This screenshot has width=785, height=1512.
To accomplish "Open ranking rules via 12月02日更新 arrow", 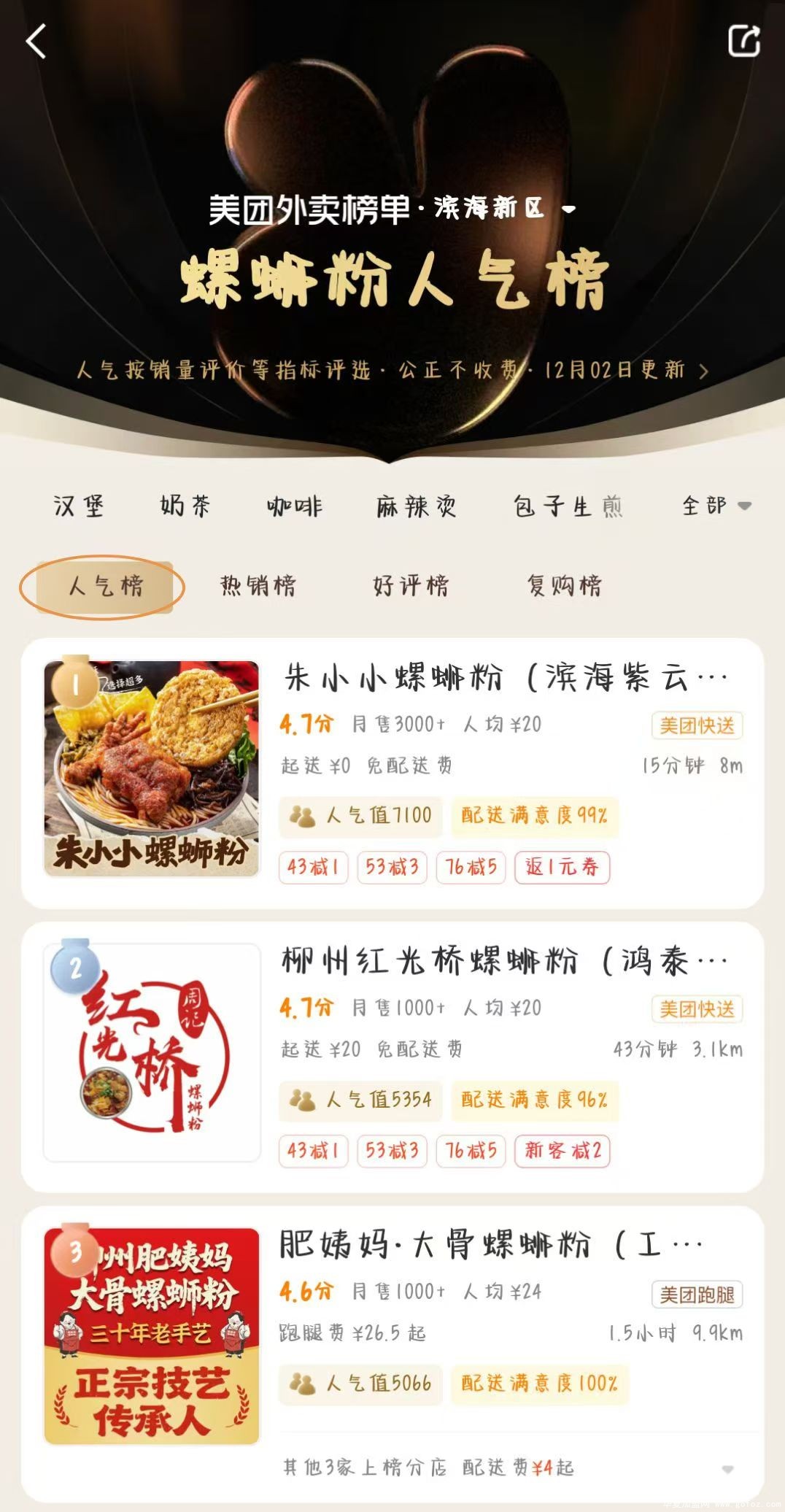I will click(x=703, y=371).
